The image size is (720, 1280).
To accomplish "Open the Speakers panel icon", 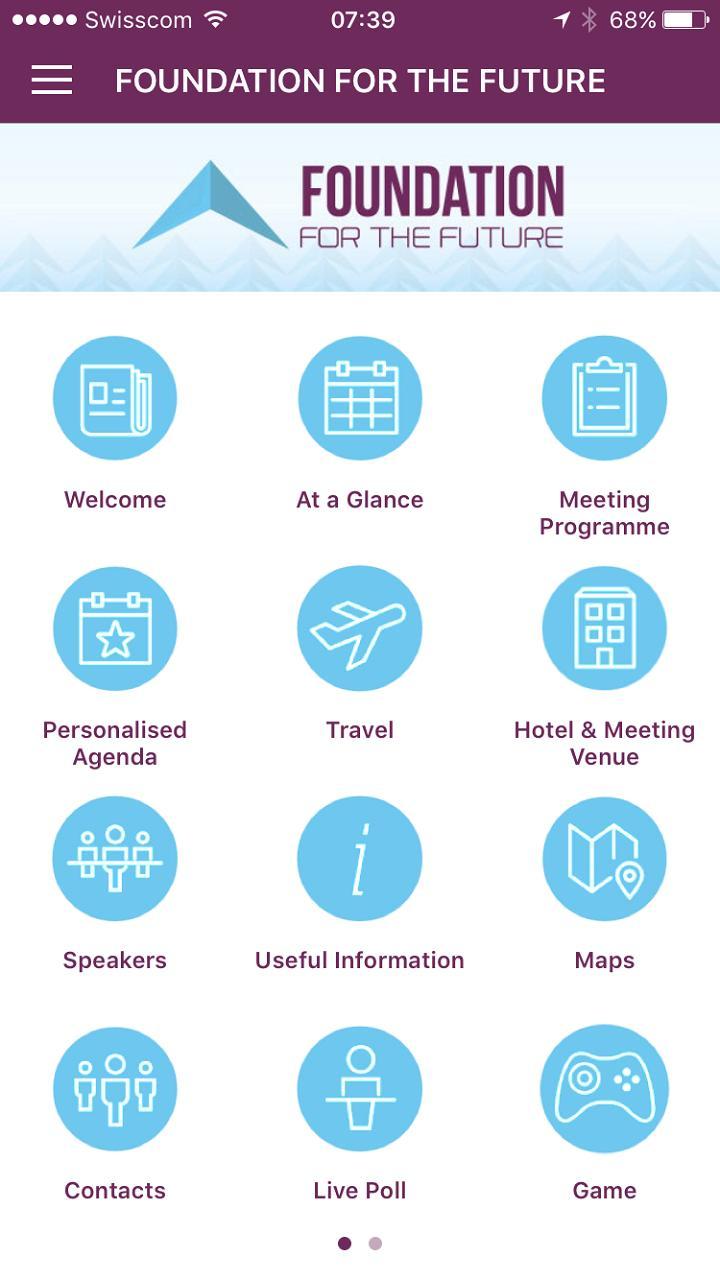I will tap(114, 858).
